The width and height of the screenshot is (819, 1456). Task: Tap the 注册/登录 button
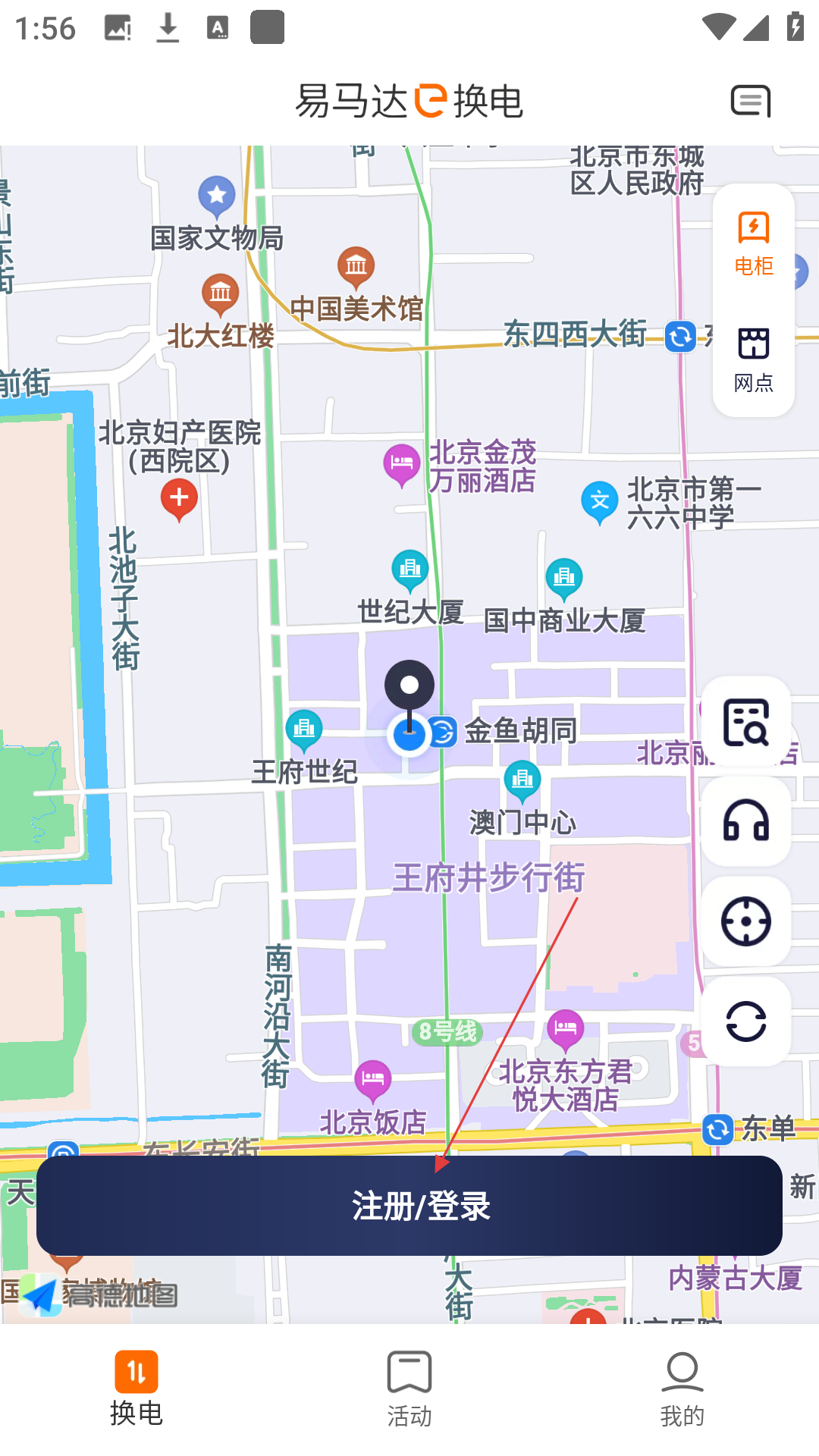click(x=409, y=1206)
